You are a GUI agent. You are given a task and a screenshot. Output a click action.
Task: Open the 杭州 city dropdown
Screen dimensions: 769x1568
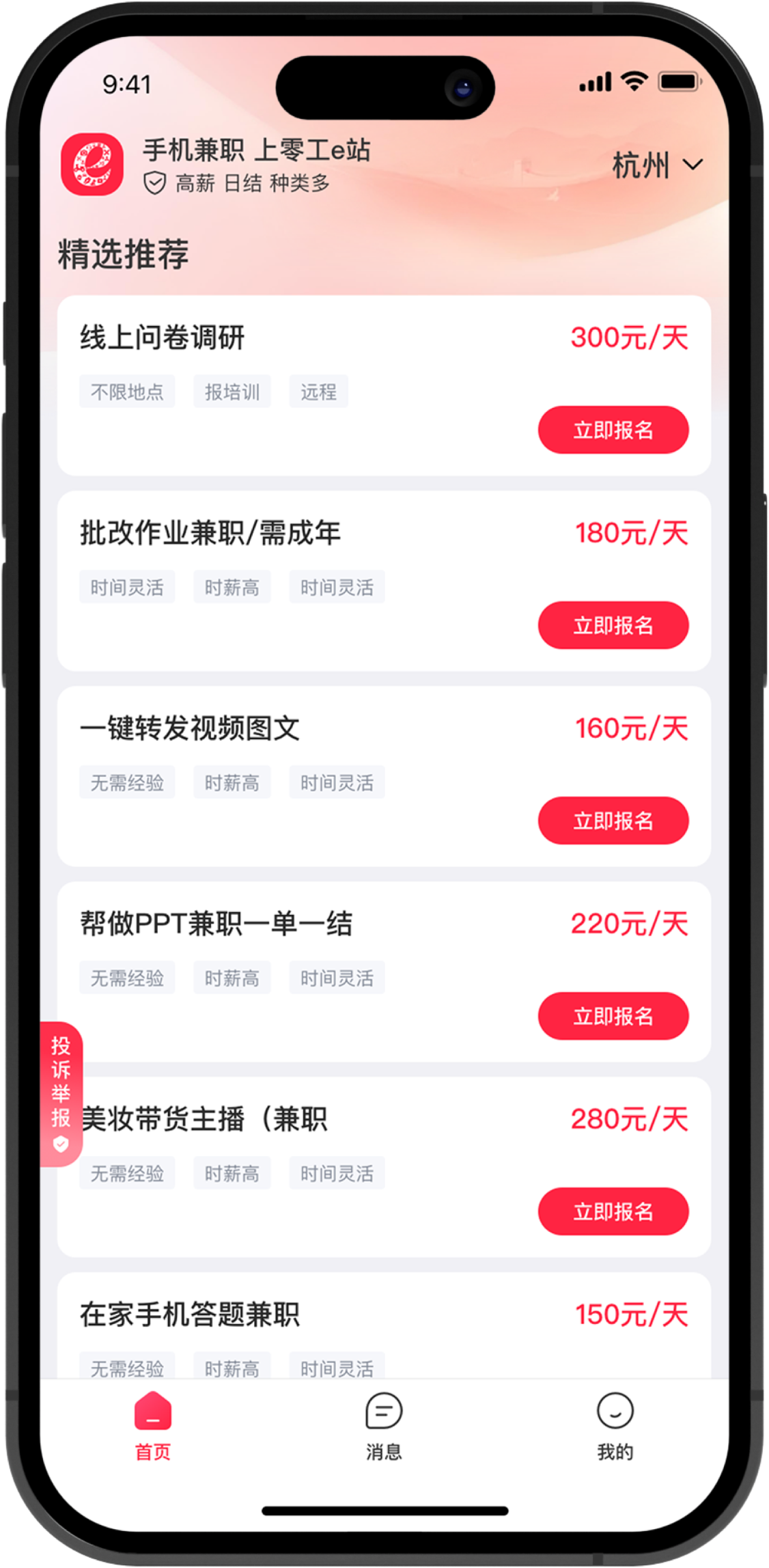[x=657, y=165]
